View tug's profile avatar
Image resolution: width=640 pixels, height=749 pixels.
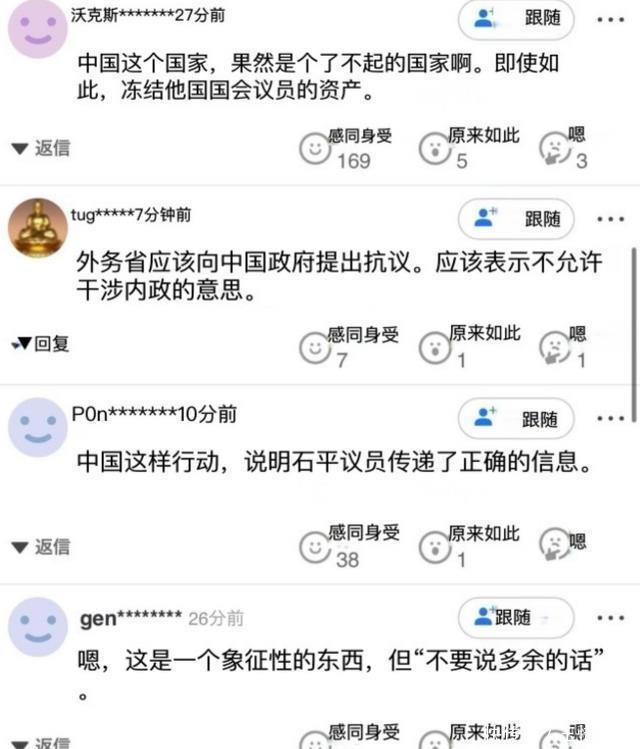(37, 228)
